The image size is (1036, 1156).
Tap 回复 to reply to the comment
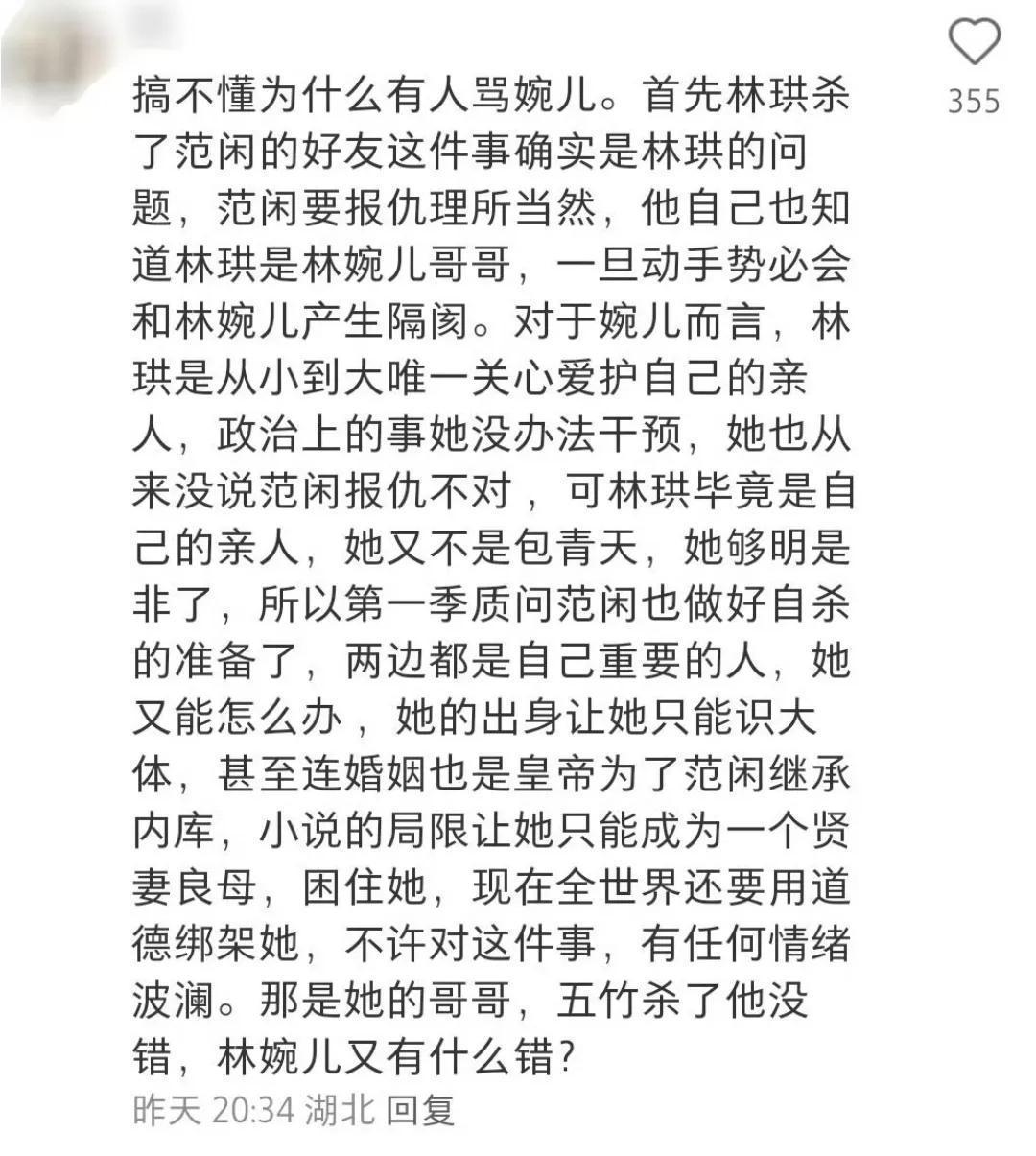click(x=419, y=1110)
